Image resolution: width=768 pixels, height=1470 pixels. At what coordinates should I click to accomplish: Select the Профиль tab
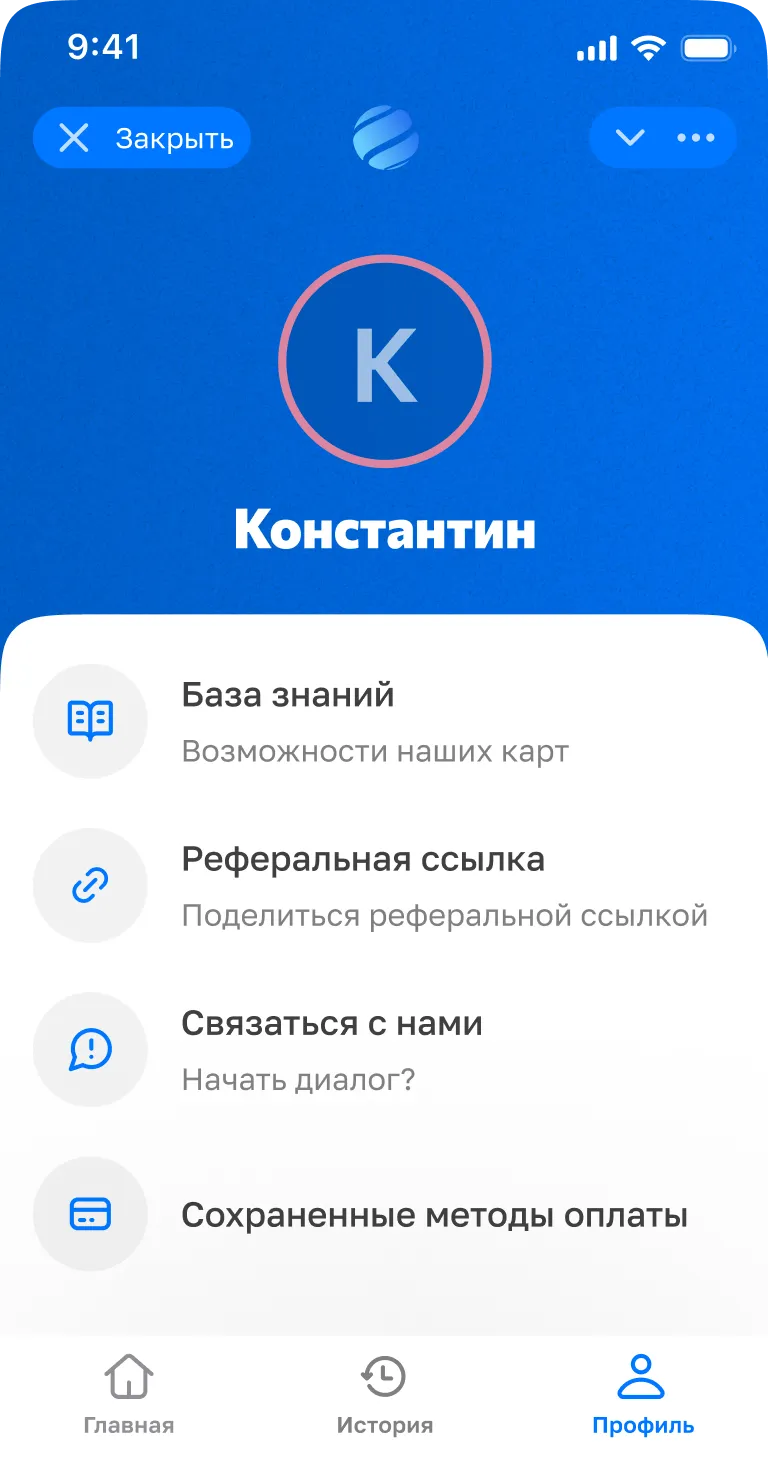click(642, 1396)
